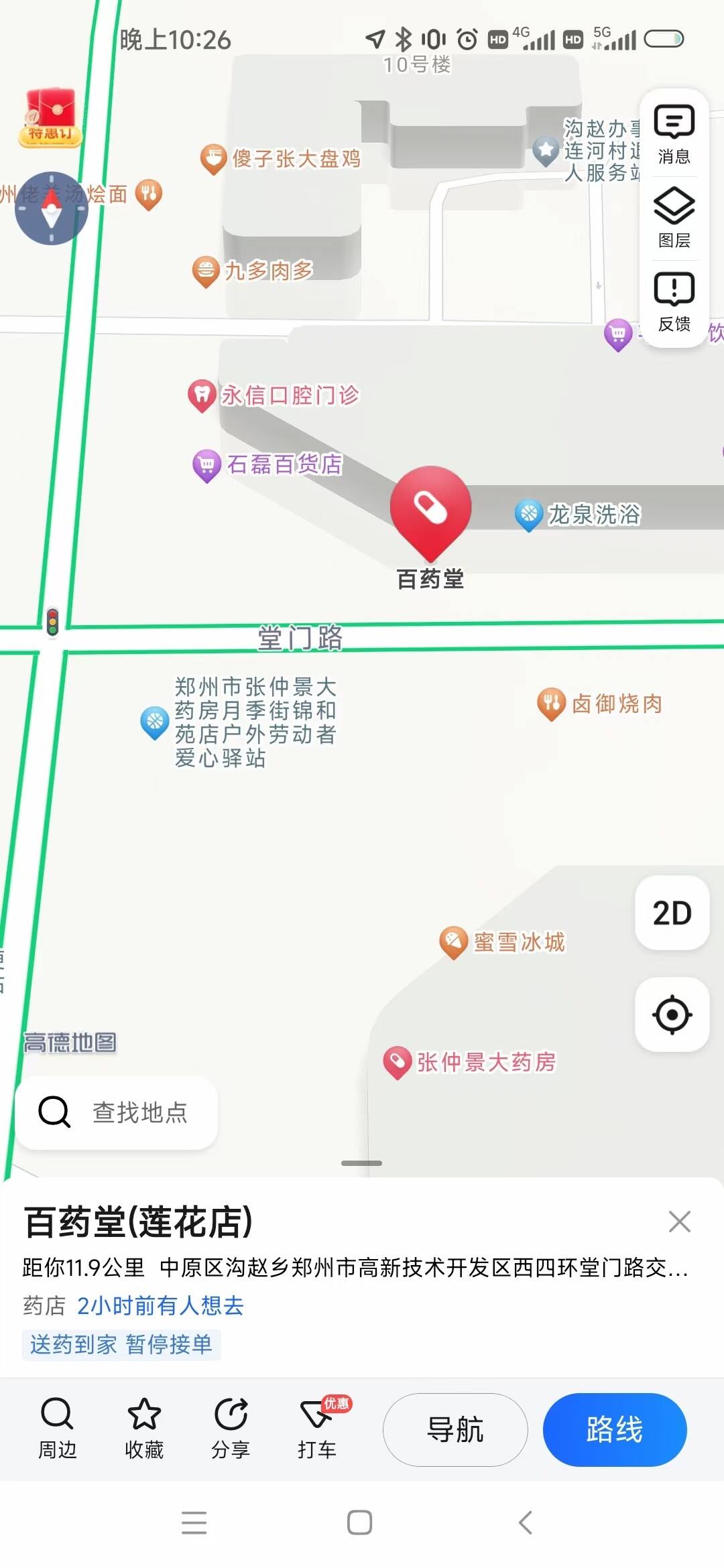Close the 百药堂(莲花店) detail card
724x1568 pixels.
point(679,1222)
